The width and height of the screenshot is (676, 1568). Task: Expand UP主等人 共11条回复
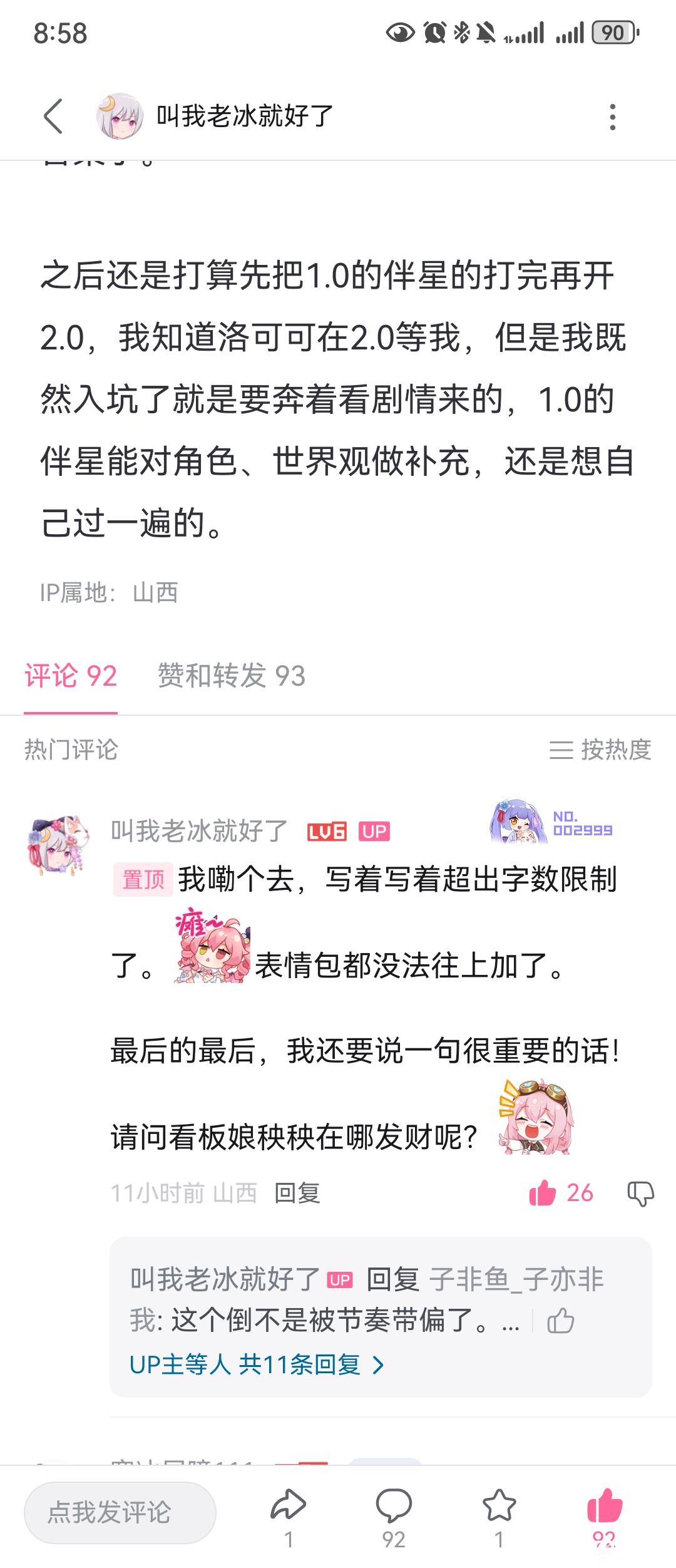click(x=257, y=1364)
